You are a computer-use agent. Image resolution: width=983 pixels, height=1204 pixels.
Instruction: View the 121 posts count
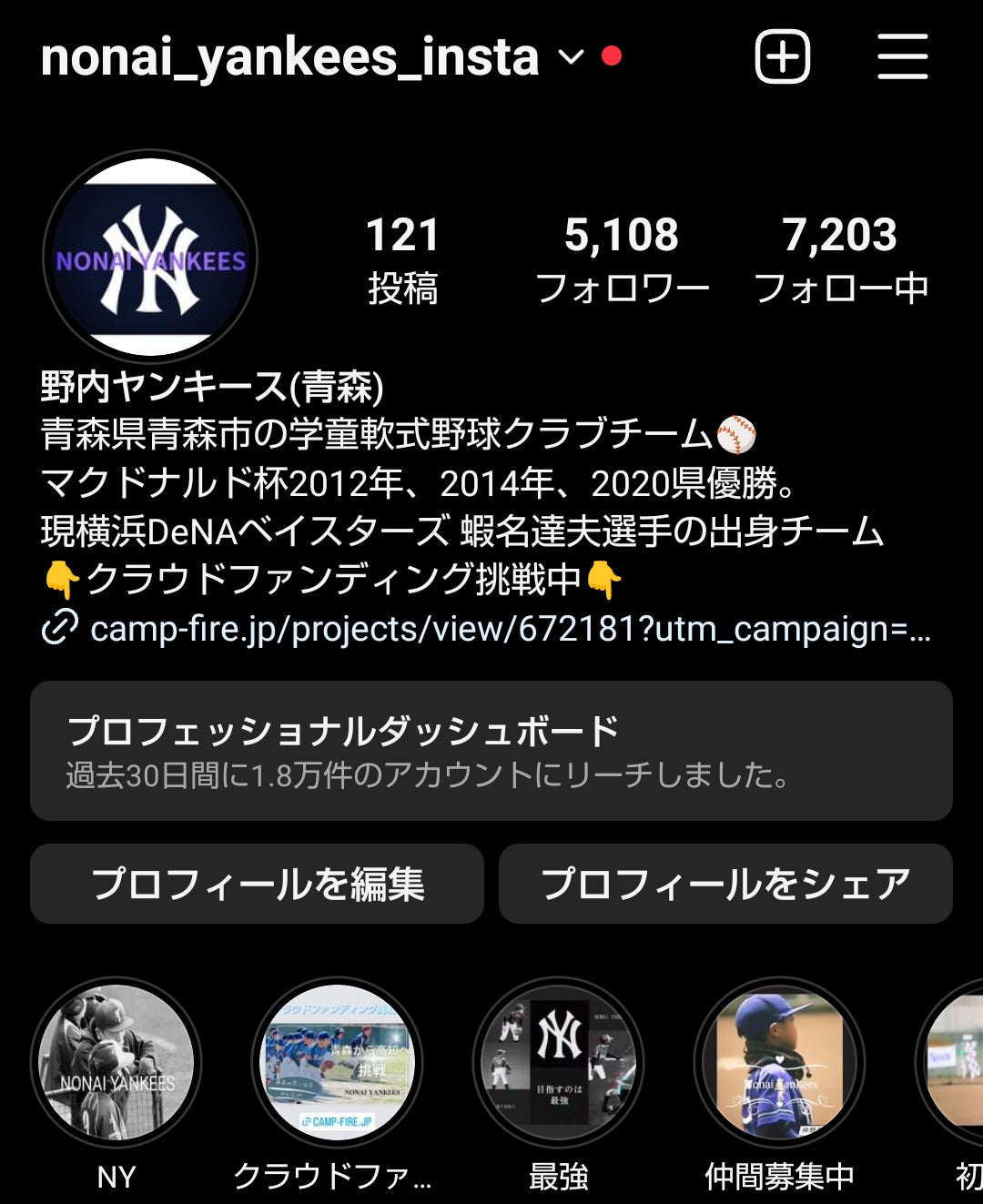point(402,259)
